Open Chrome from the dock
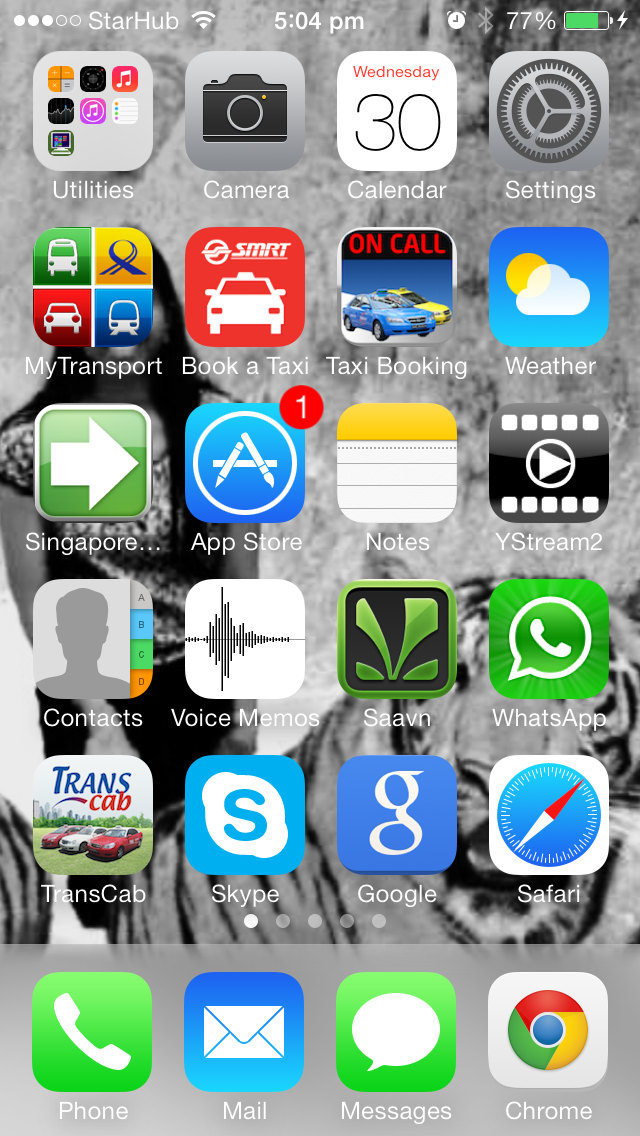Image resolution: width=640 pixels, height=1136 pixels. (549, 1032)
